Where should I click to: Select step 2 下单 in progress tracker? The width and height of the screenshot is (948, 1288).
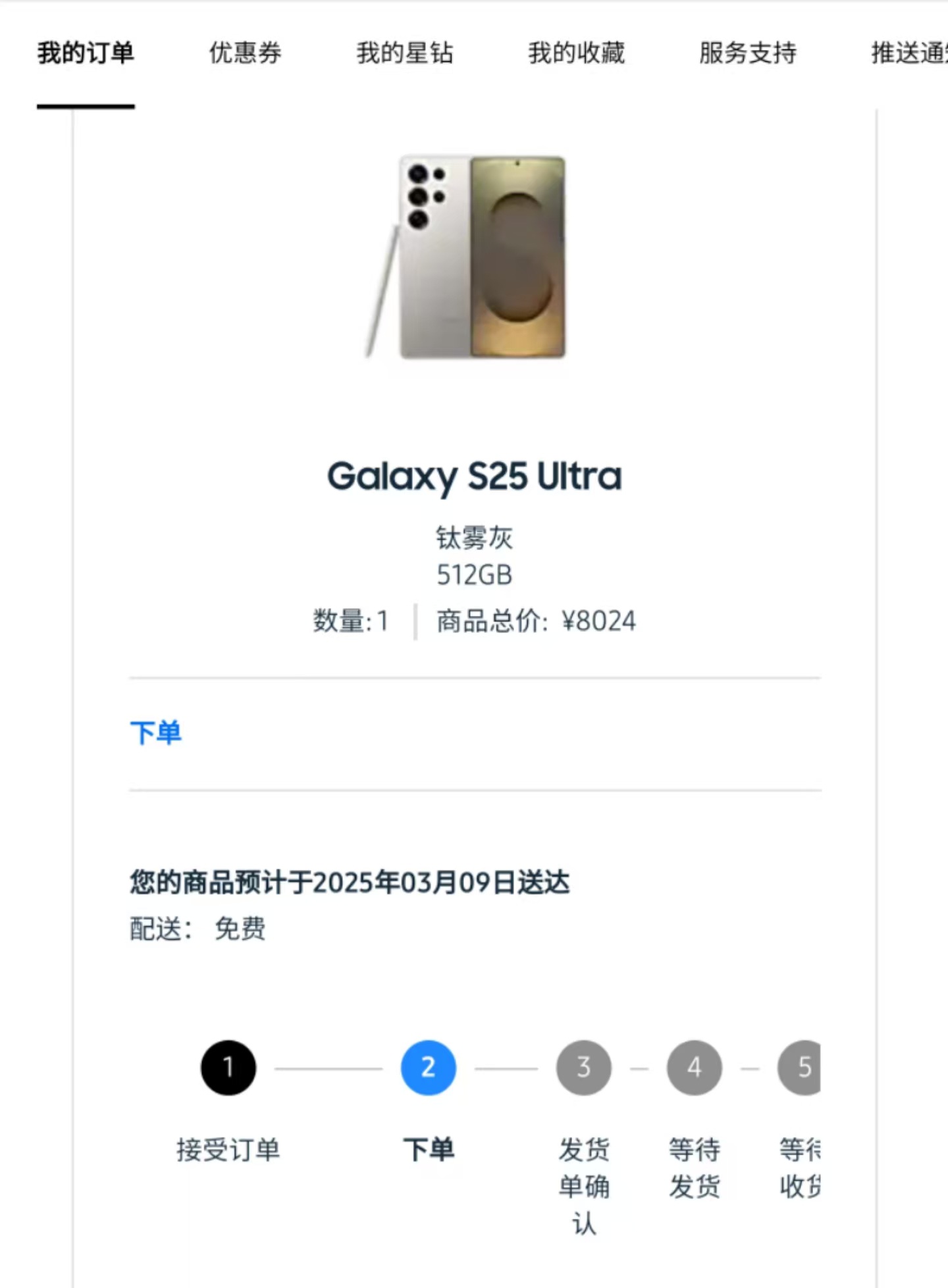(429, 1067)
